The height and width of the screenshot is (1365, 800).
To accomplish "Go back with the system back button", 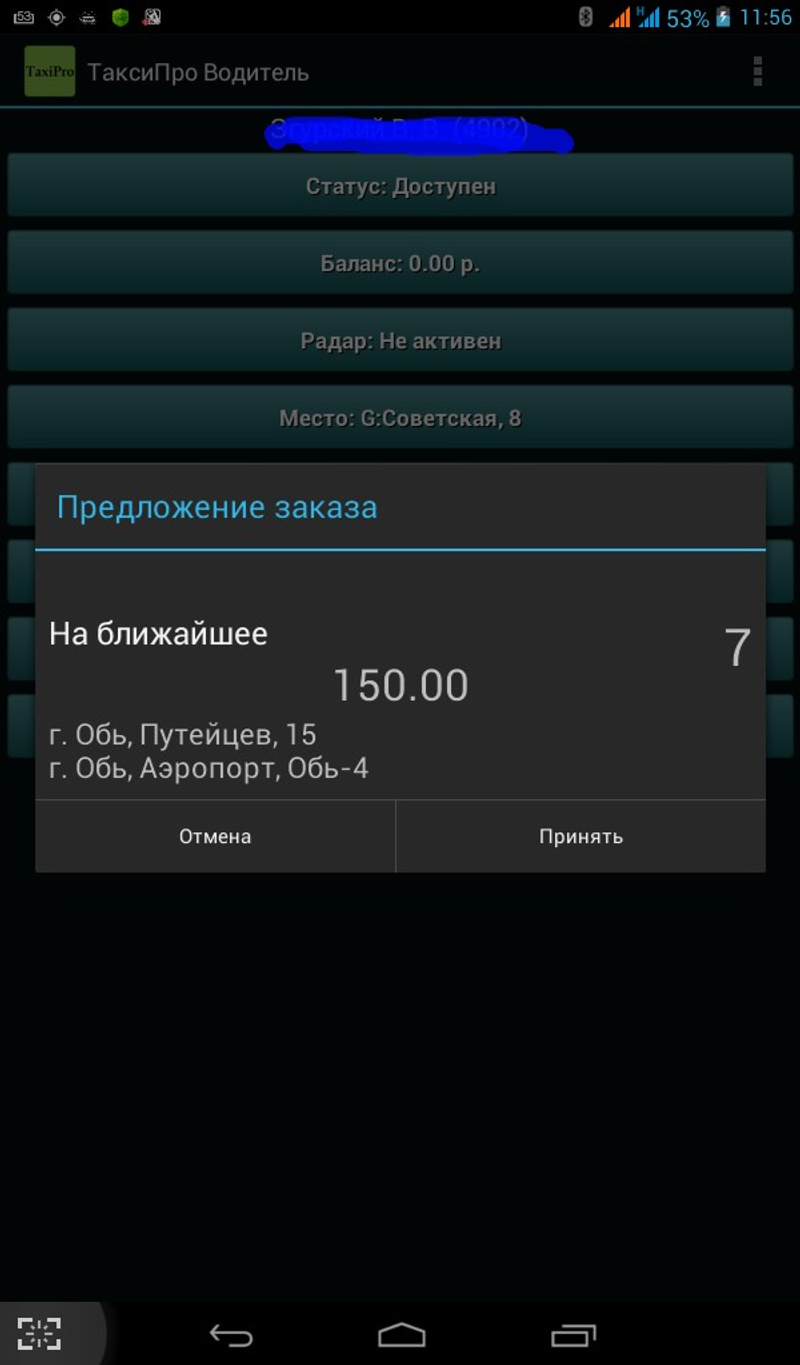I will 230,1335.
